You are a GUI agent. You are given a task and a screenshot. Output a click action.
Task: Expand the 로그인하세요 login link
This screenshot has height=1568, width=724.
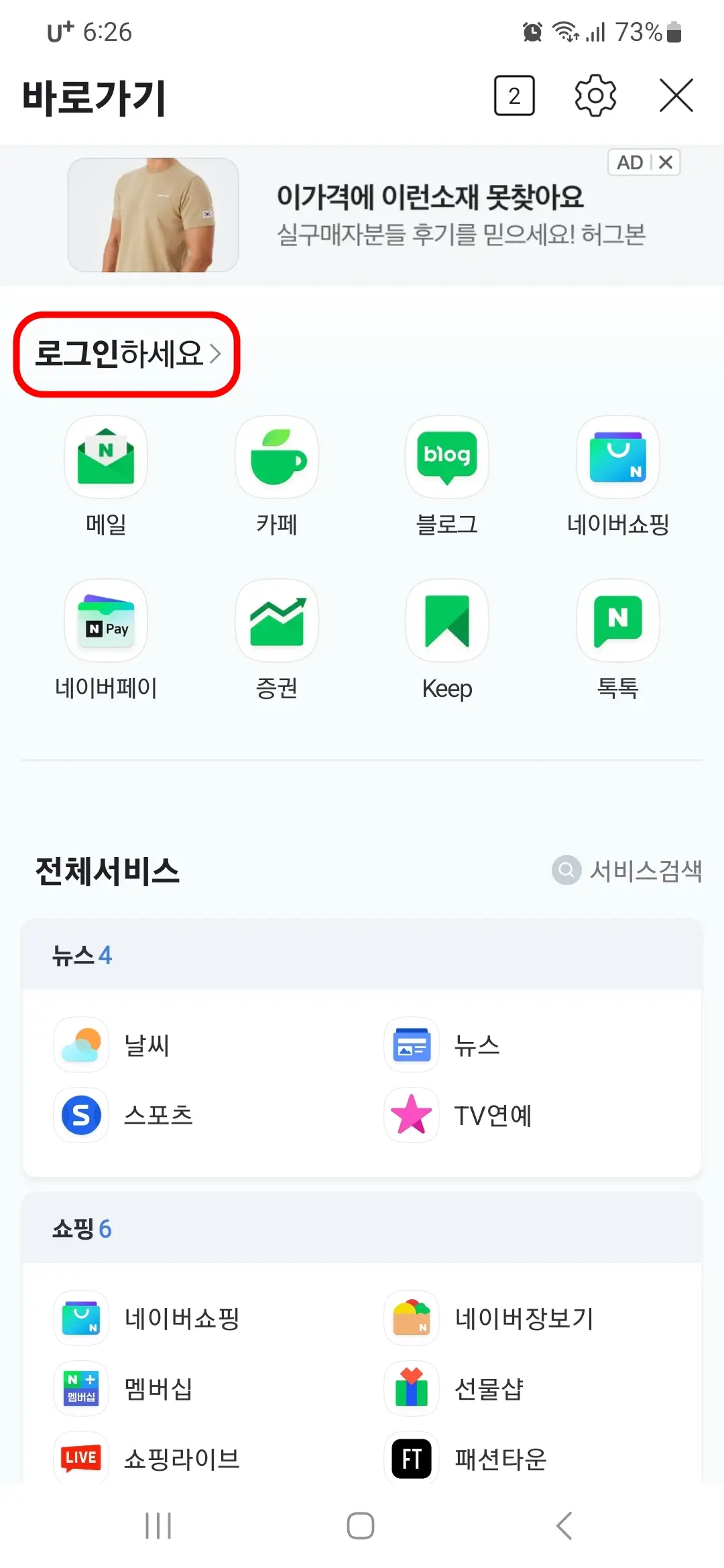(127, 355)
